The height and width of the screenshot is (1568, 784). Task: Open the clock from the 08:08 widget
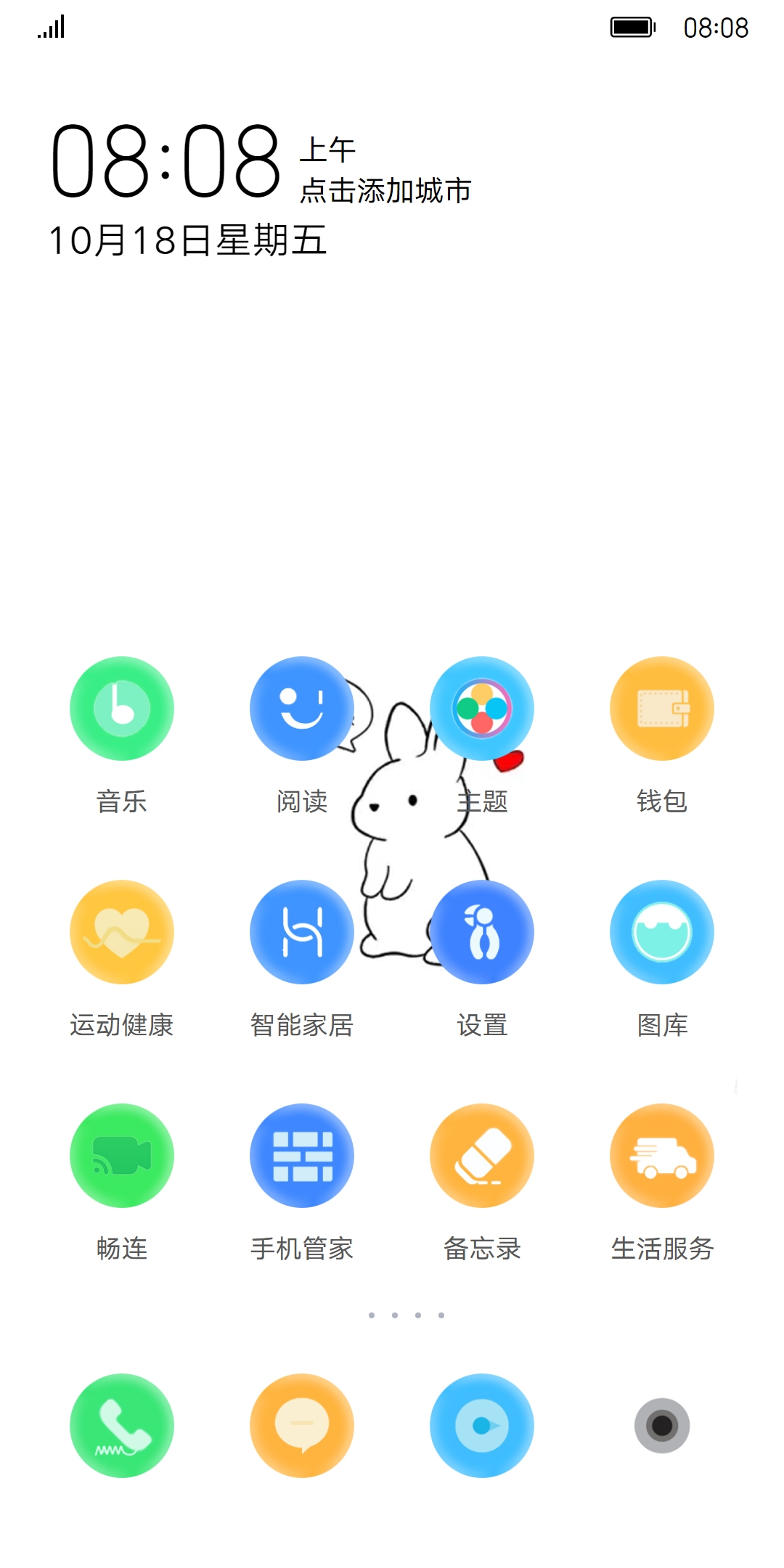point(166,161)
